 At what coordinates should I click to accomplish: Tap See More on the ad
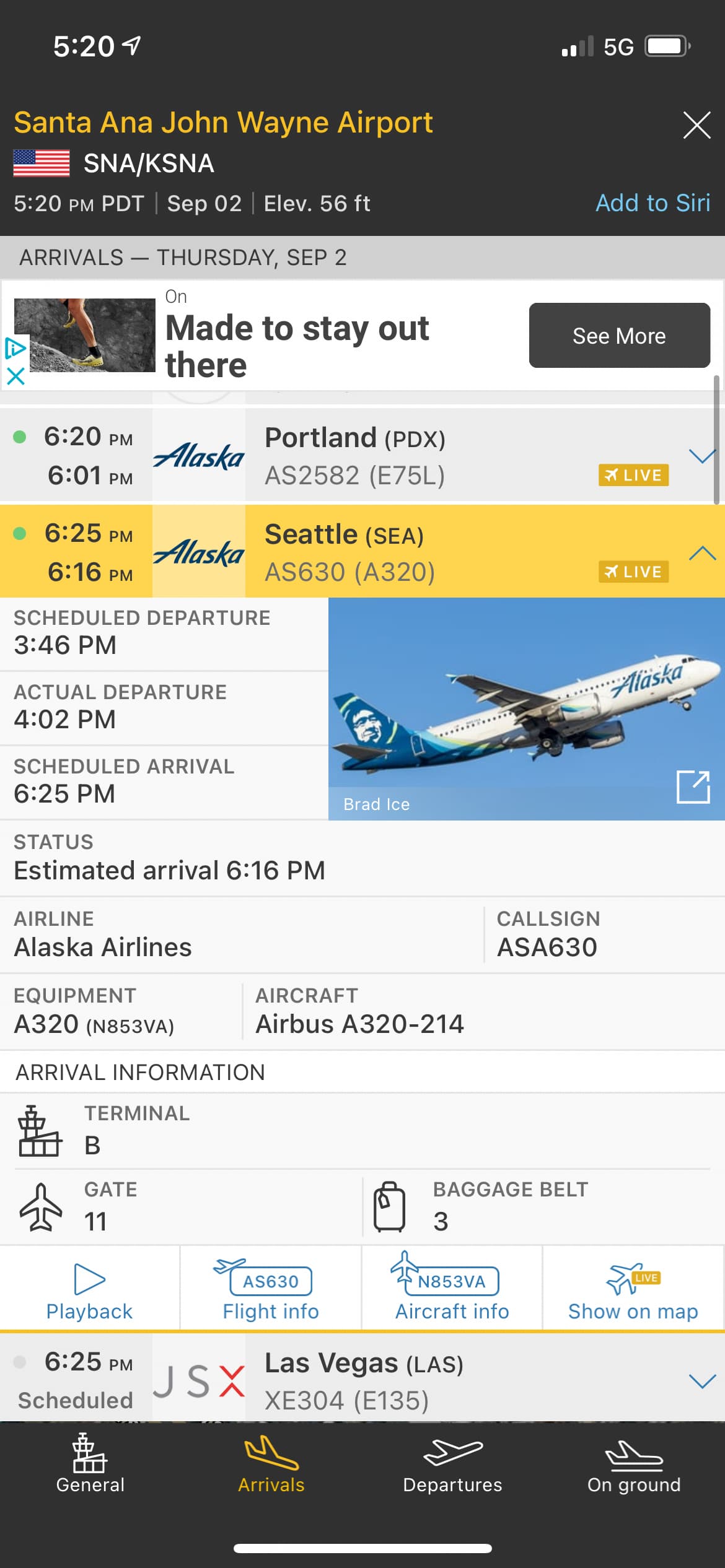619,336
